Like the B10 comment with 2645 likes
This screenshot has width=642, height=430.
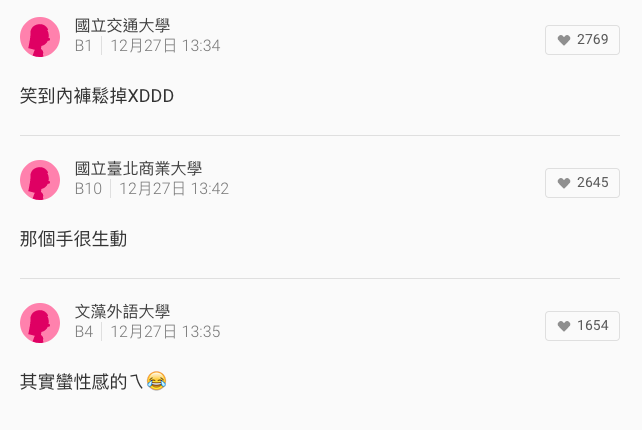pyautogui.click(x=582, y=183)
